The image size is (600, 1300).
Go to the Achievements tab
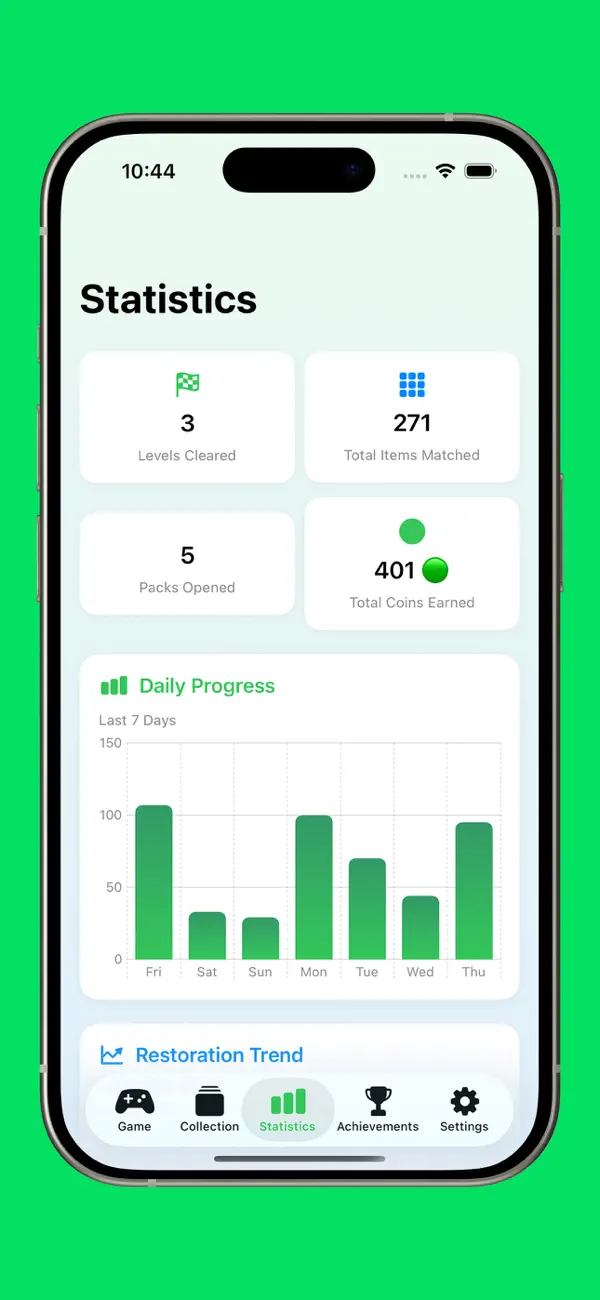378,1110
